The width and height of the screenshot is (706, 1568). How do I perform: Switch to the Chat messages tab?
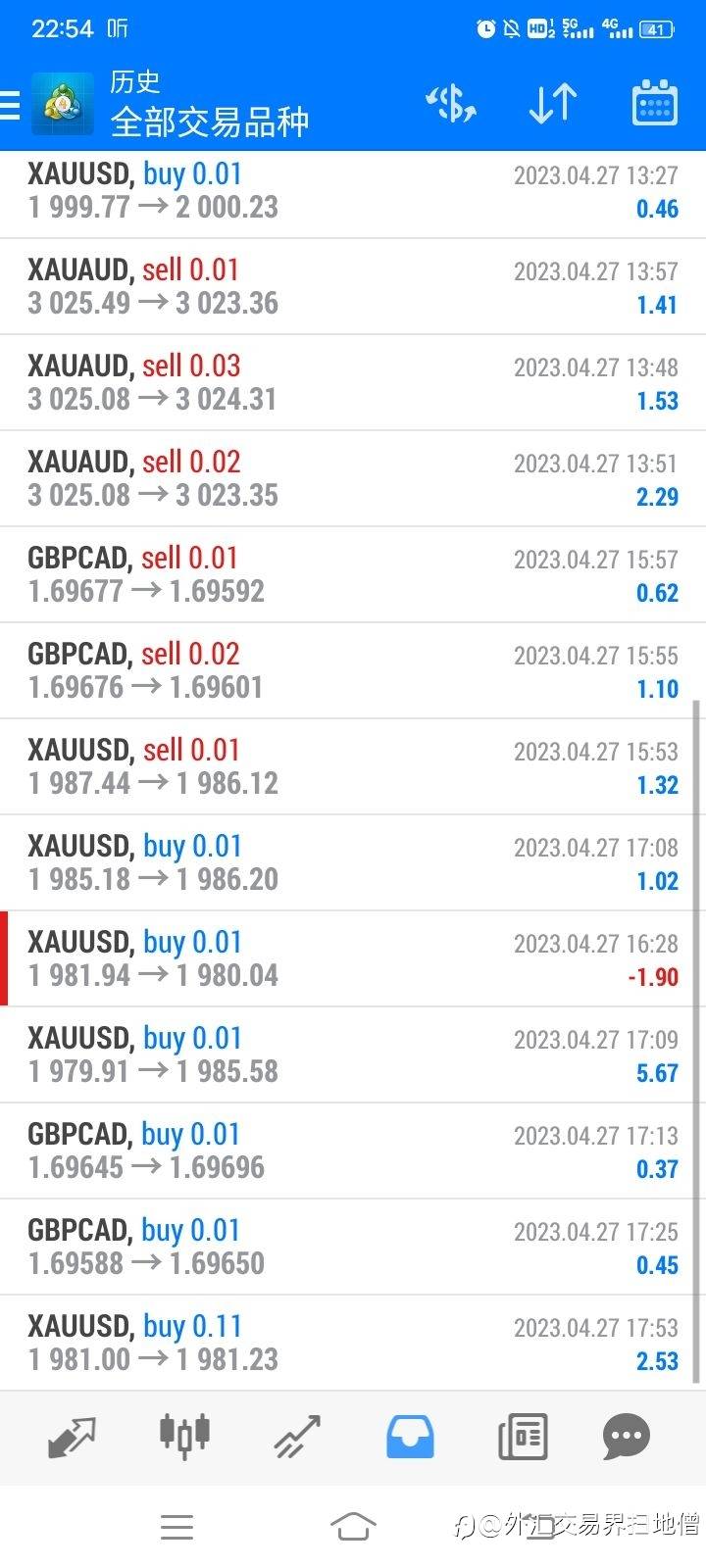(x=627, y=1437)
